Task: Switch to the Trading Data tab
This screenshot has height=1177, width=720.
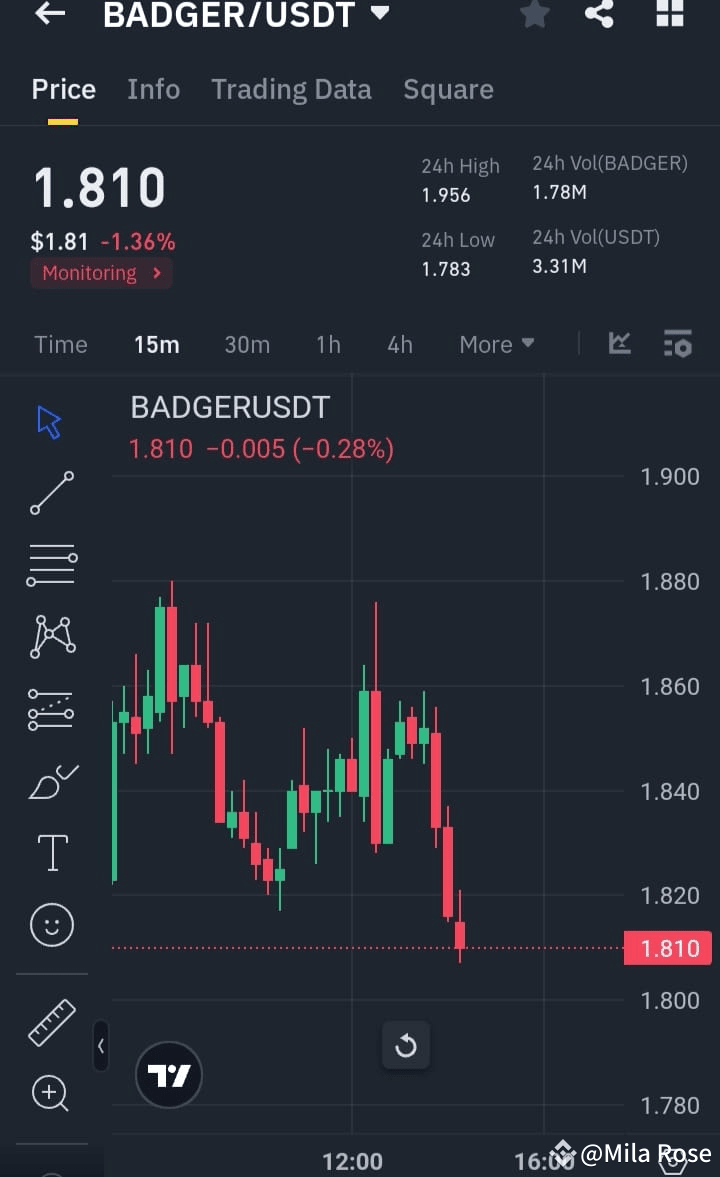Action: pos(291,89)
